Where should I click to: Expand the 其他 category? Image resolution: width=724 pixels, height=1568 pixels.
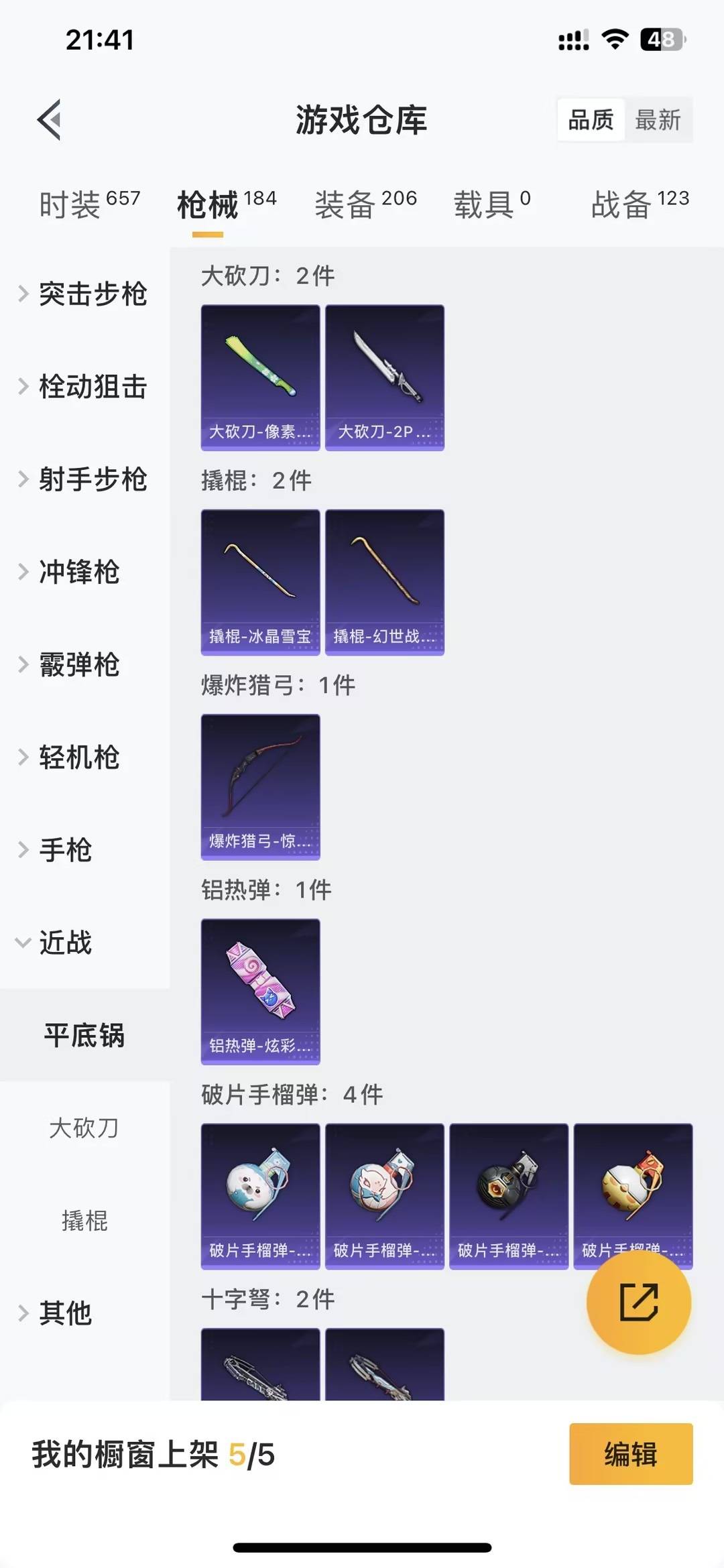tap(64, 1312)
